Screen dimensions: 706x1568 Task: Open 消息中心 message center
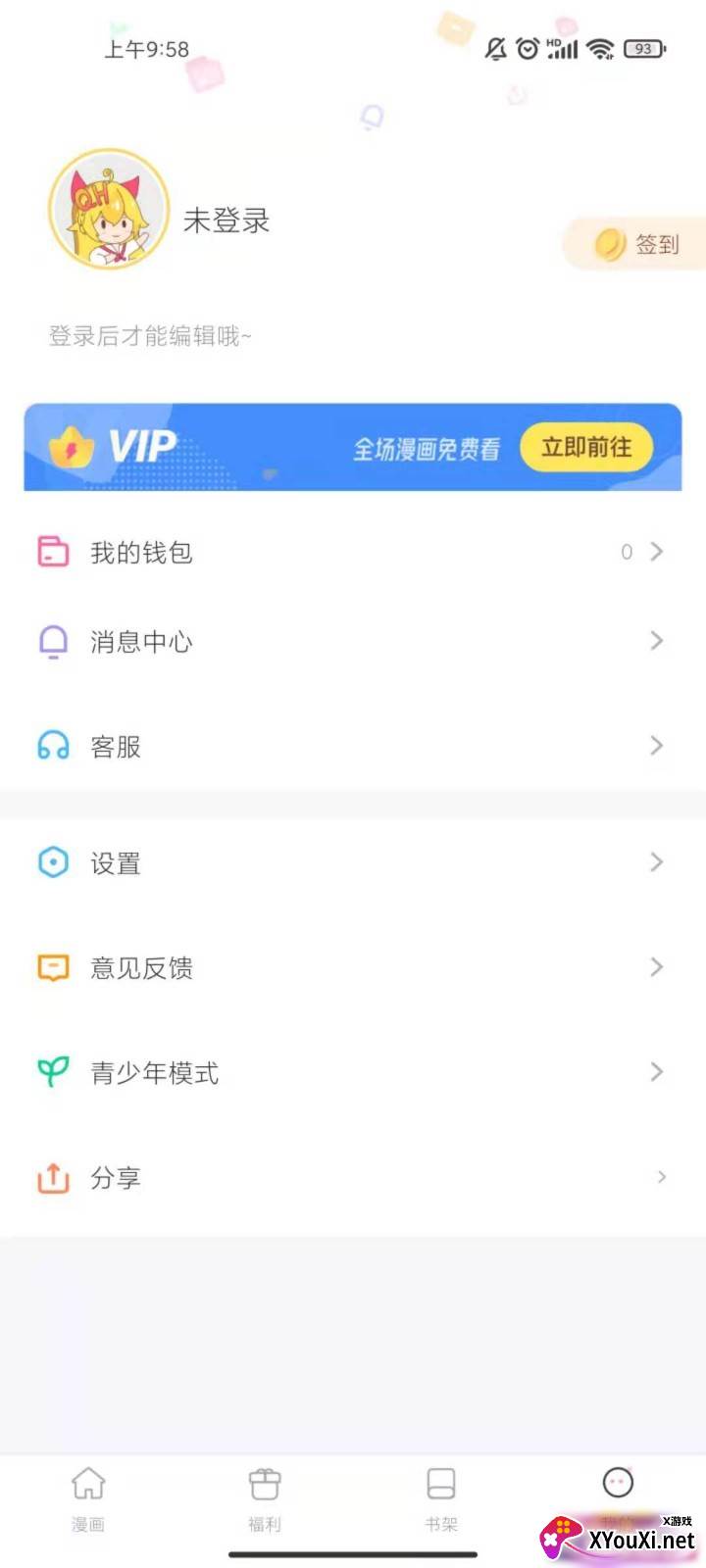(x=353, y=642)
